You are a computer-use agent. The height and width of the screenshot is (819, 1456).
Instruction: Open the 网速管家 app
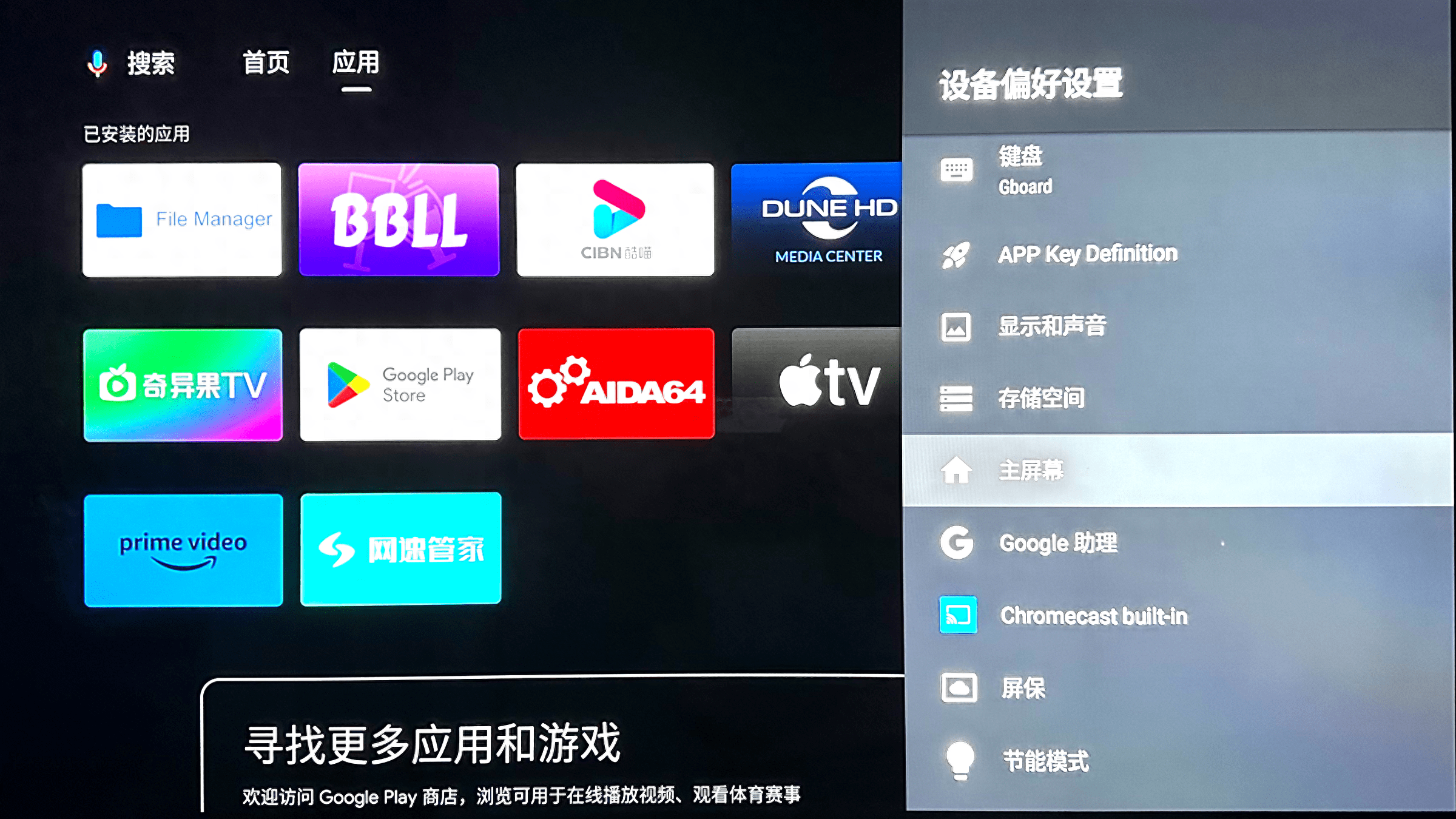tap(400, 550)
